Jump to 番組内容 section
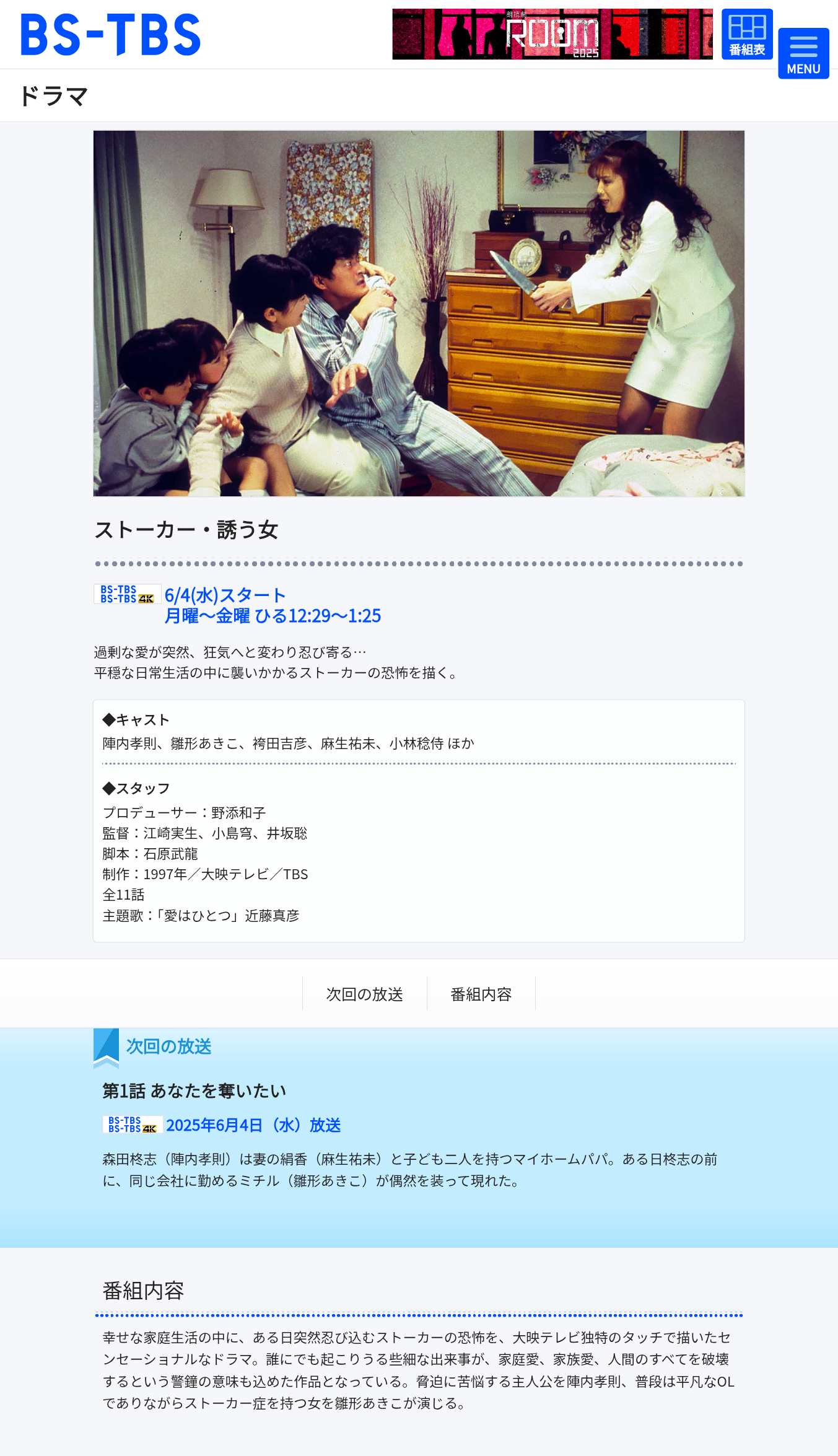Viewport: 838px width, 1456px height. point(481,994)
